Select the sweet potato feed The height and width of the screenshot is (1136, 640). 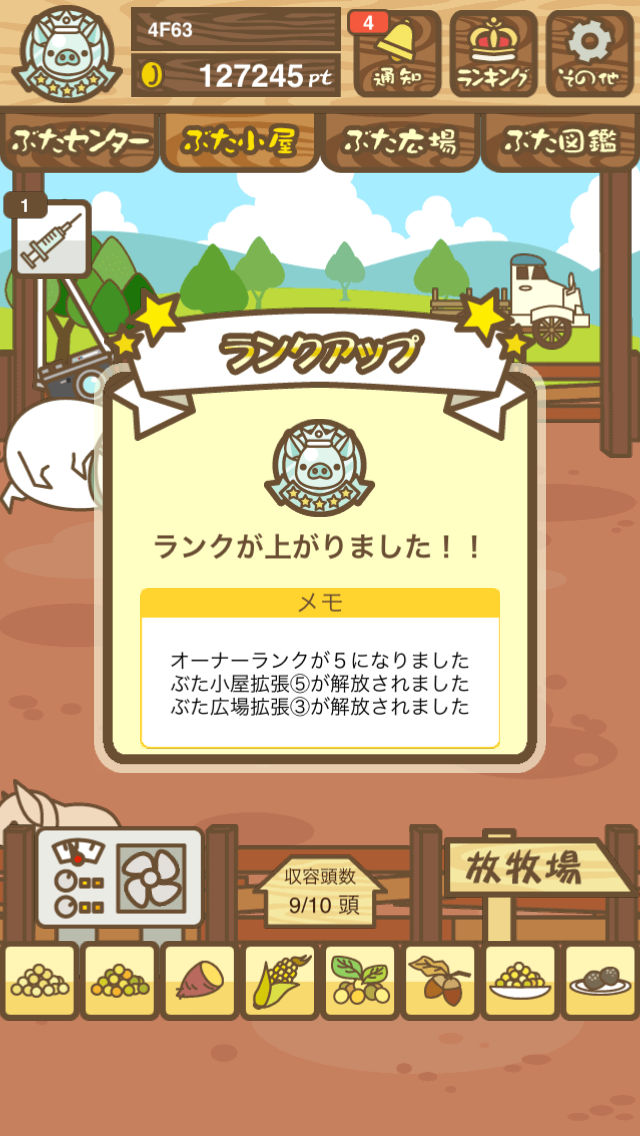tap(200, 981)
